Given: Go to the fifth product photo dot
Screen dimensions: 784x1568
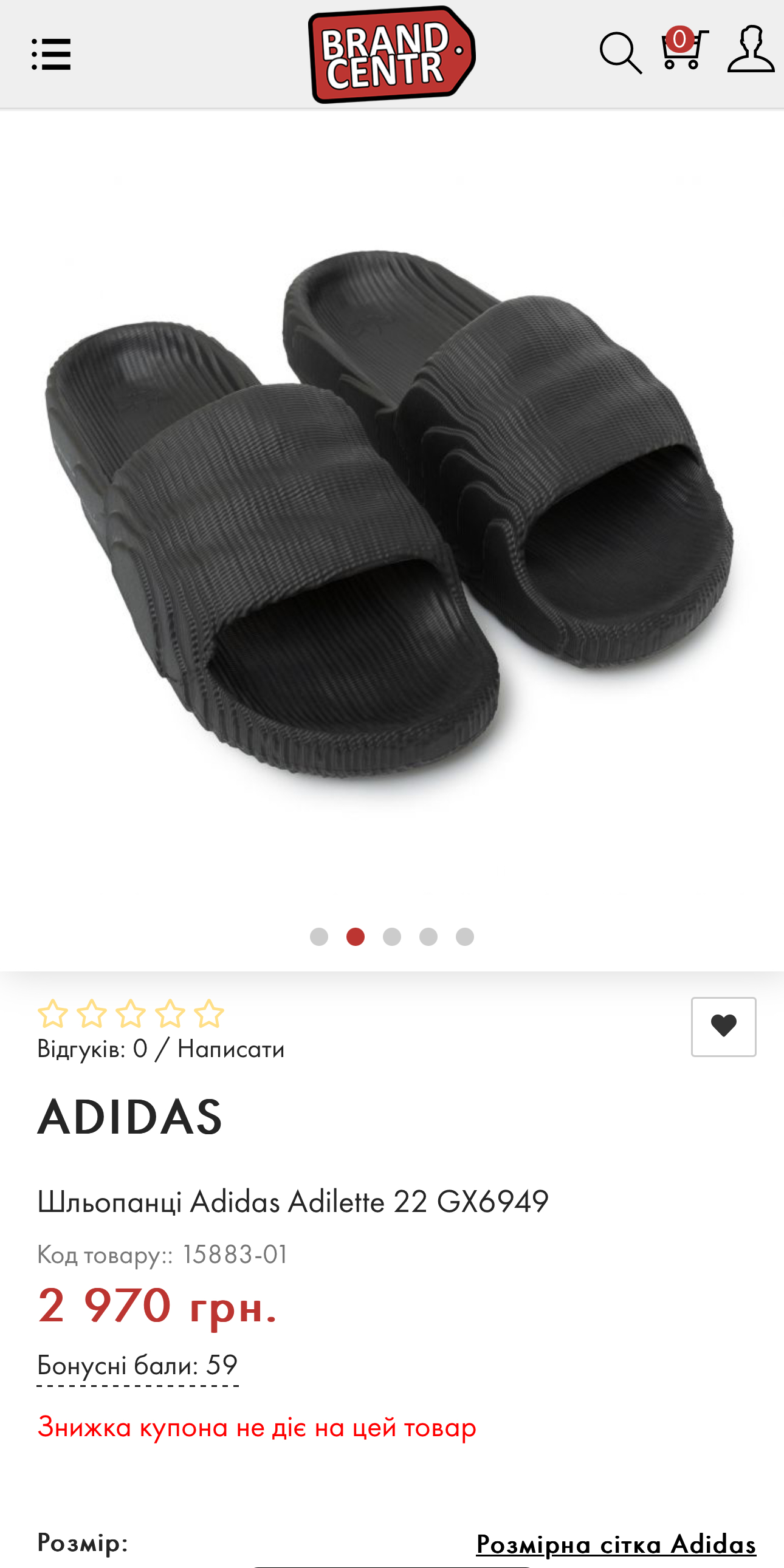Looking at the screenshot, I should tap(465, 936).
